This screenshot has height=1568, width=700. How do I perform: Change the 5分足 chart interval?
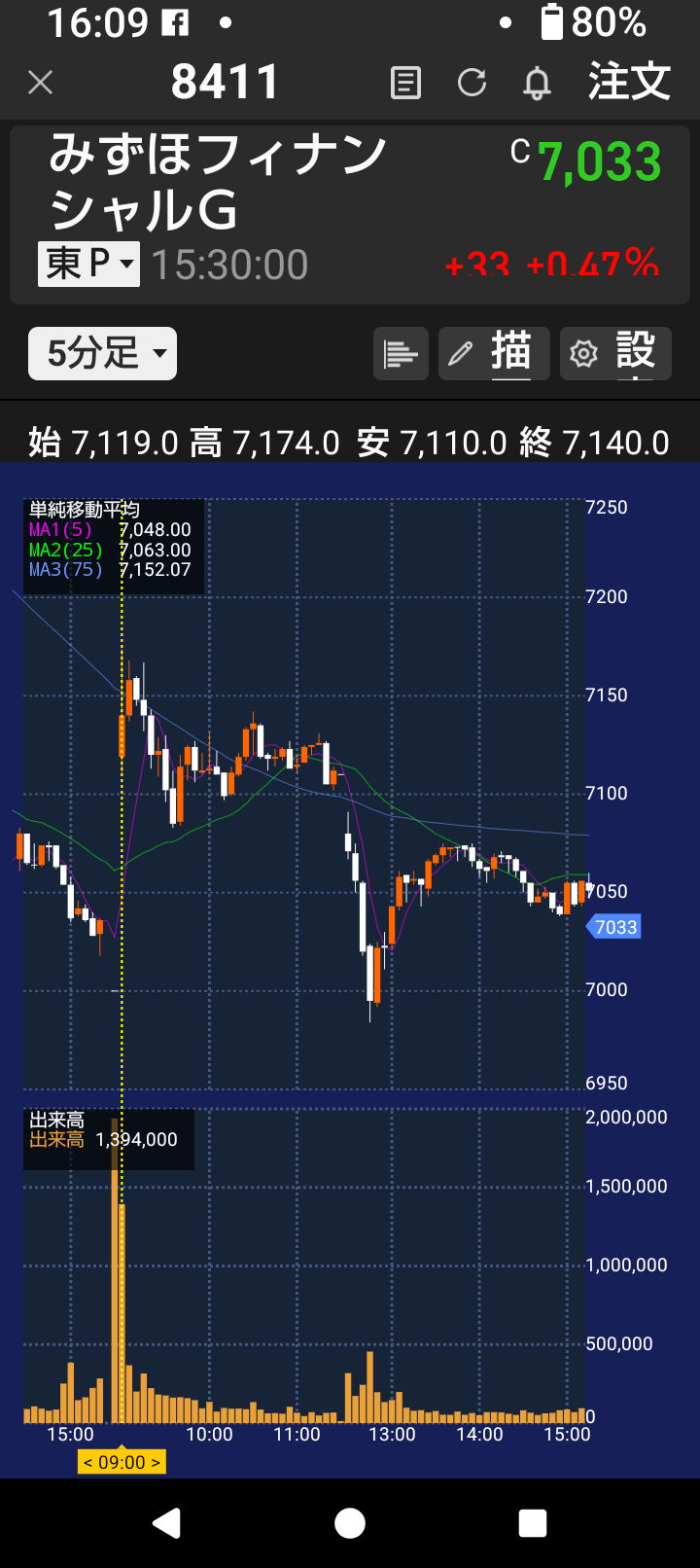(102, 353)
